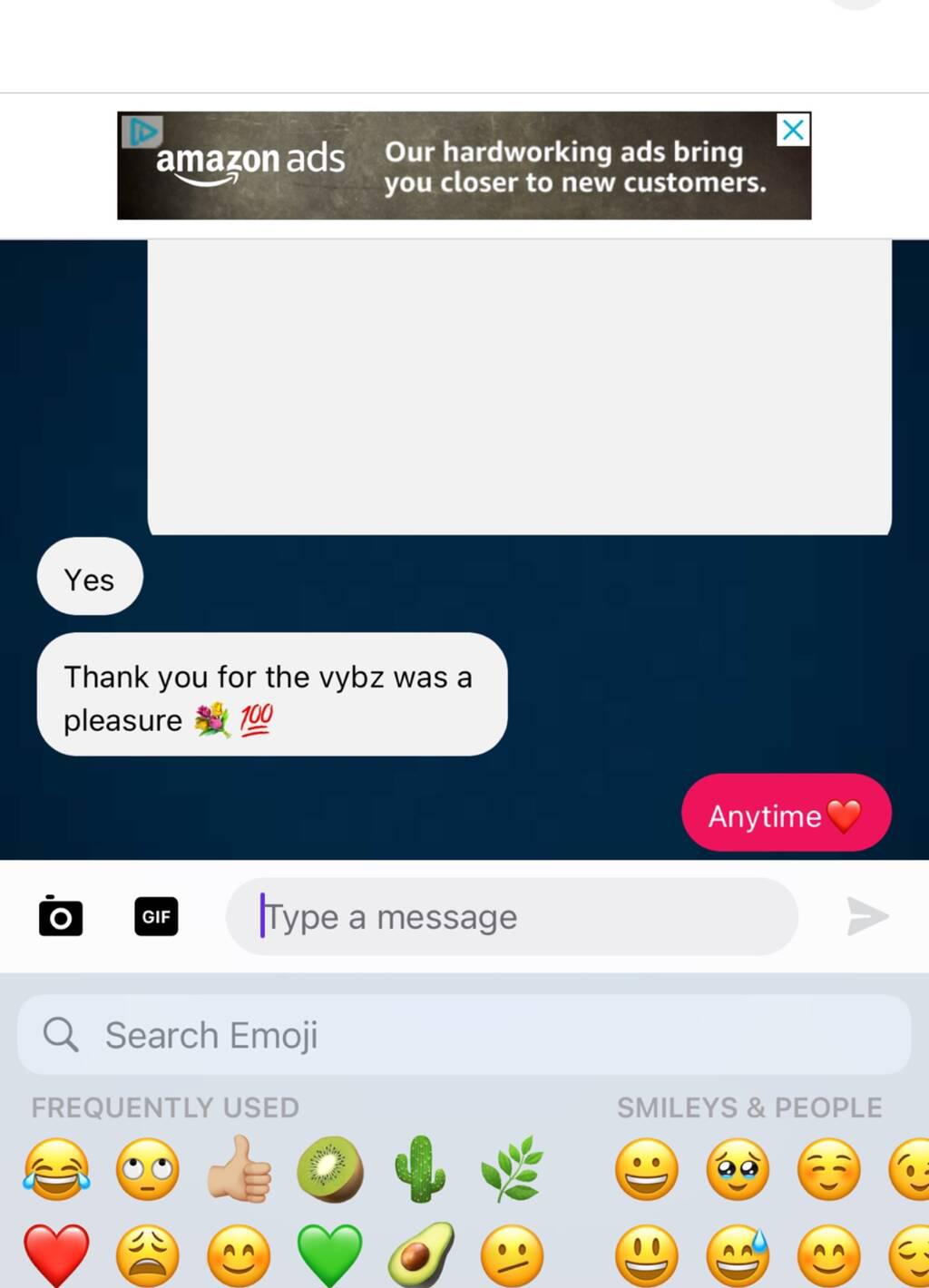Viewport: 929px width, 1288px height.
Task: Add the rolling eyes emoji
Action: click(147, 1169)
